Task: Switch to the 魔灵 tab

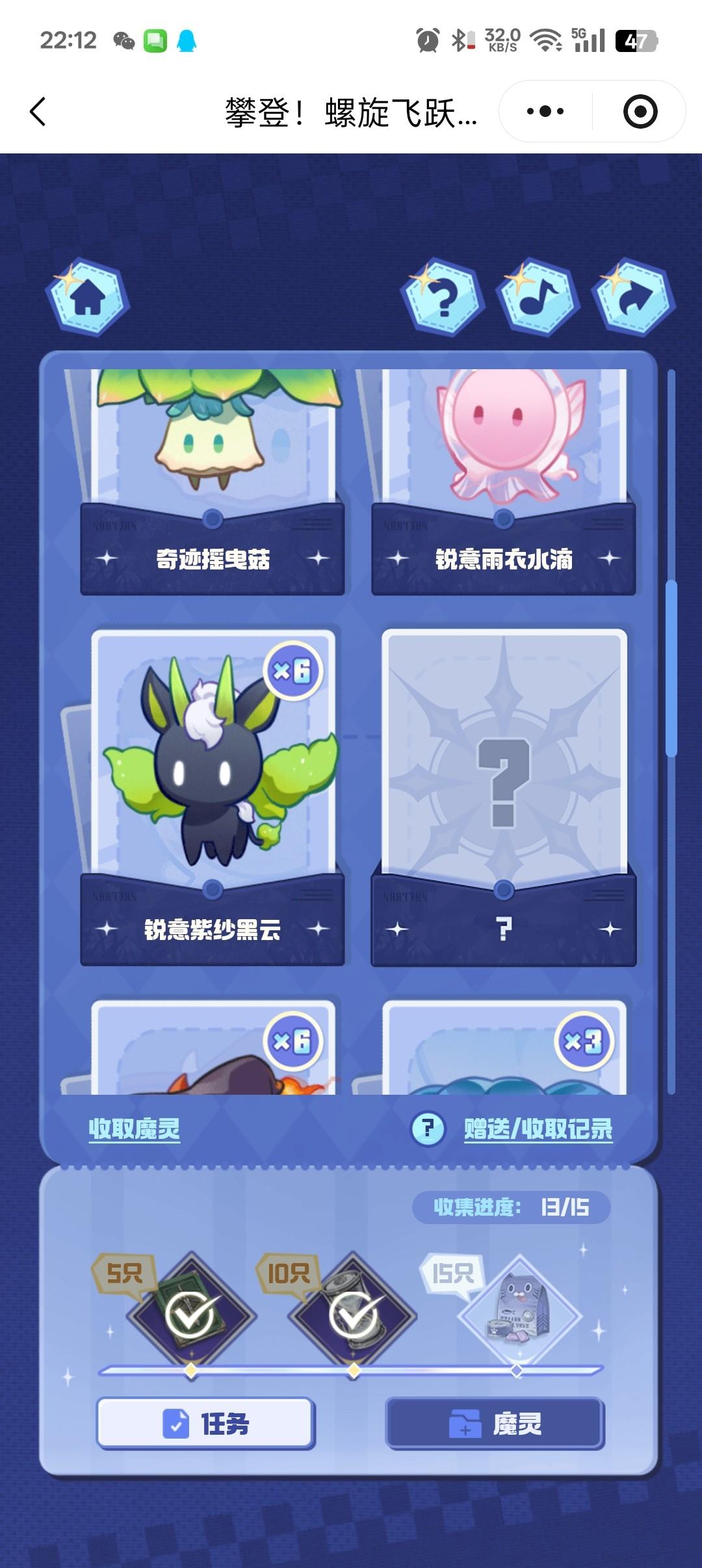Action: click(495, 1424)
